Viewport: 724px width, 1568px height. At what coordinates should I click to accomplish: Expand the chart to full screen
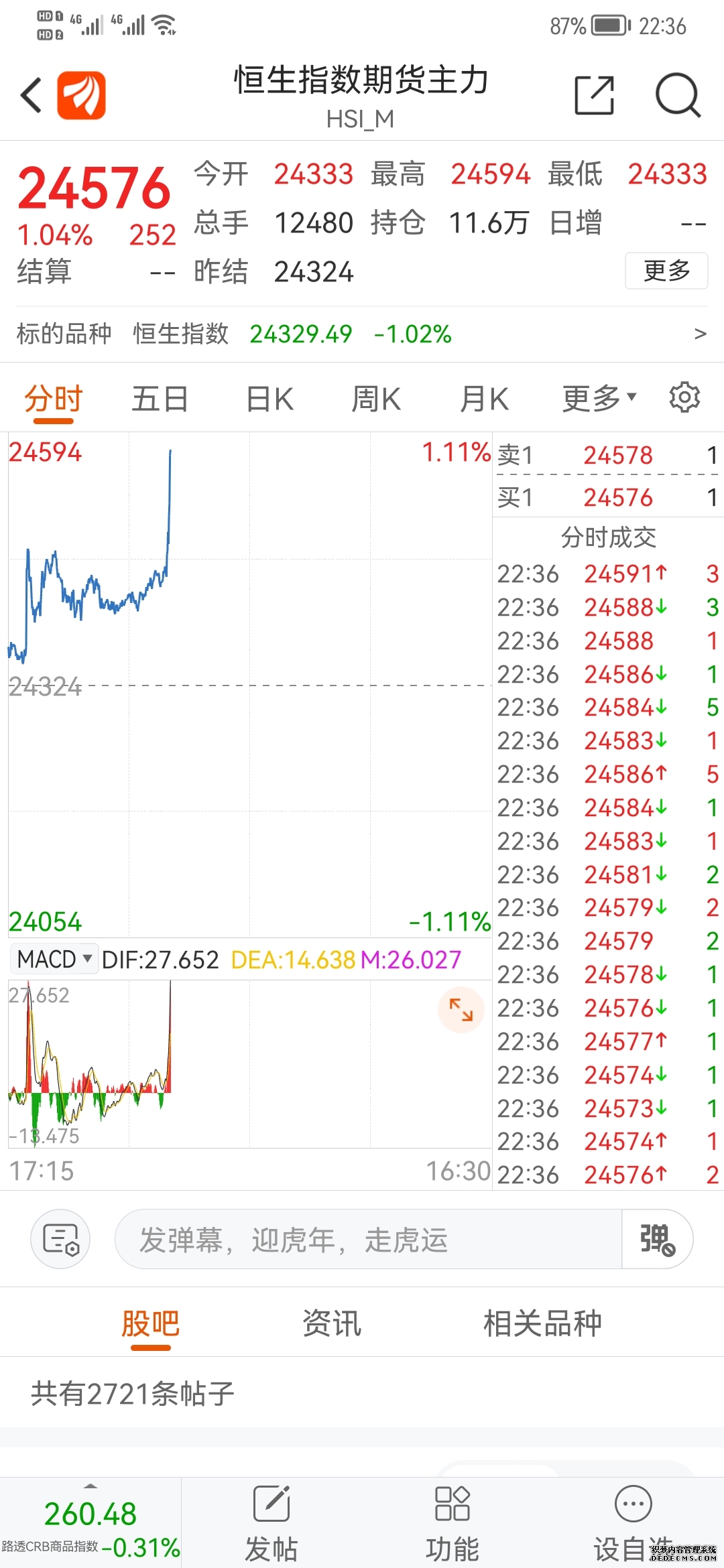coord(461,1009)
